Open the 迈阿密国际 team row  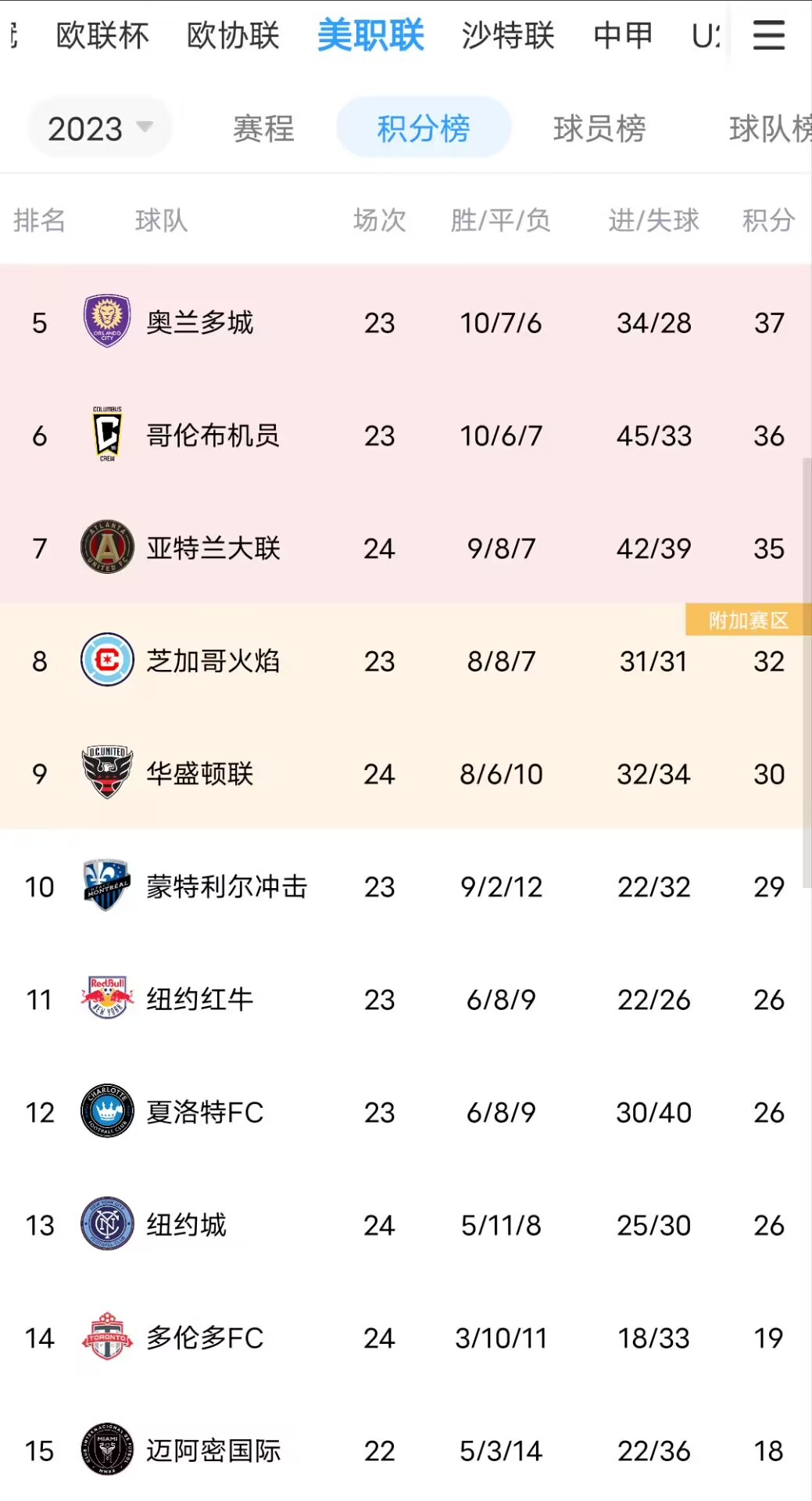[x=406, y=1450]
